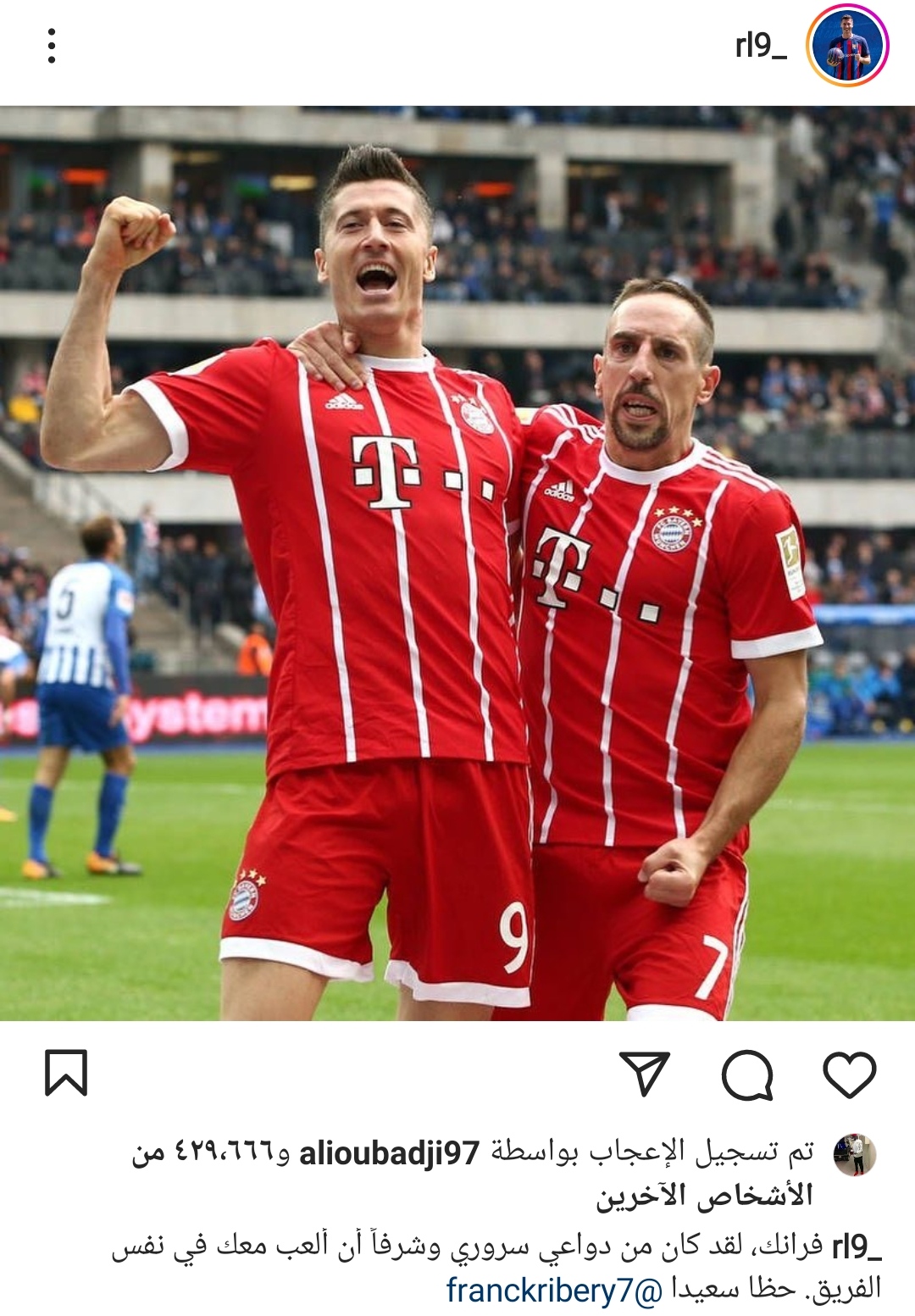Open aliou­badji97's profile from the likes line
915x1316 pixels.
(x=389, y=1152)
